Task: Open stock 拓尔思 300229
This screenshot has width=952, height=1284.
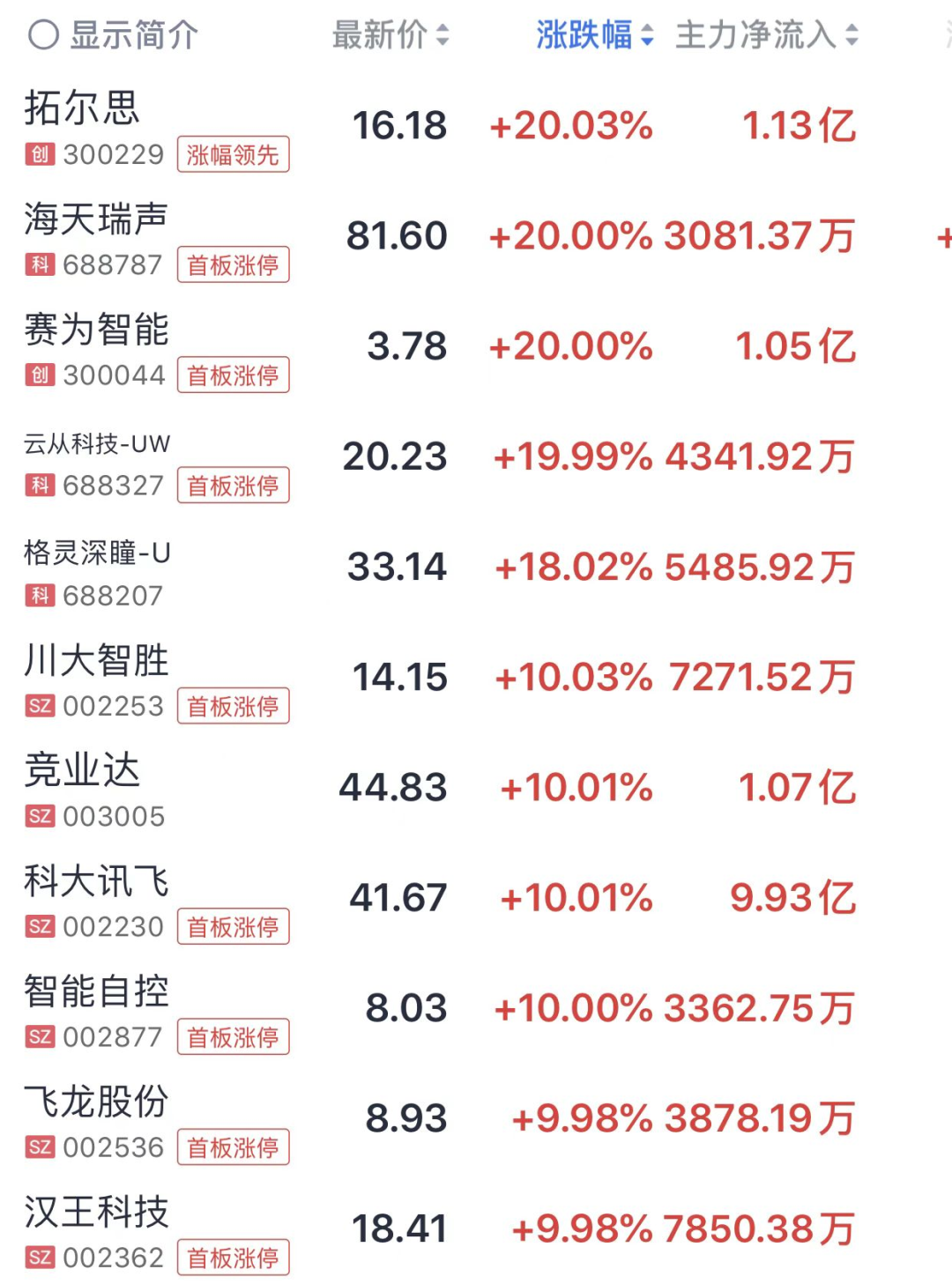Action: pos(82,108)
